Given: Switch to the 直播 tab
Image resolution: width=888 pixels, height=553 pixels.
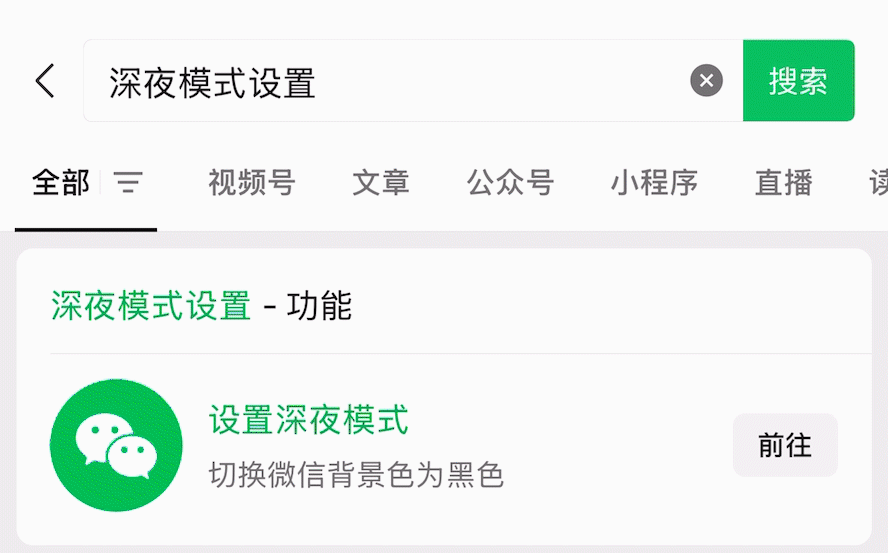Looking at the screenshot, I should 783,183.
